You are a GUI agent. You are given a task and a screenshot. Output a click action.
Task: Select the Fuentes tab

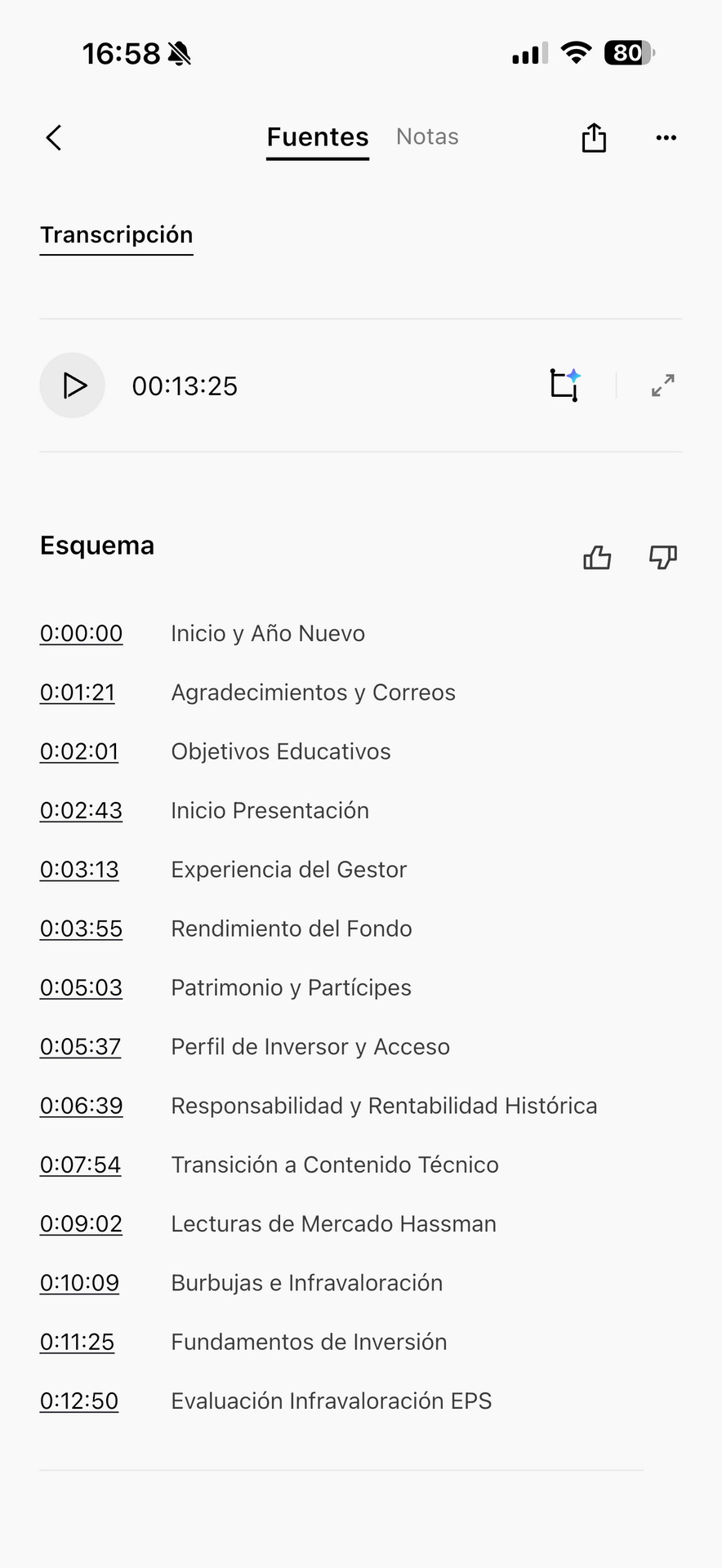pyautogui.click(x=318, y=137)
